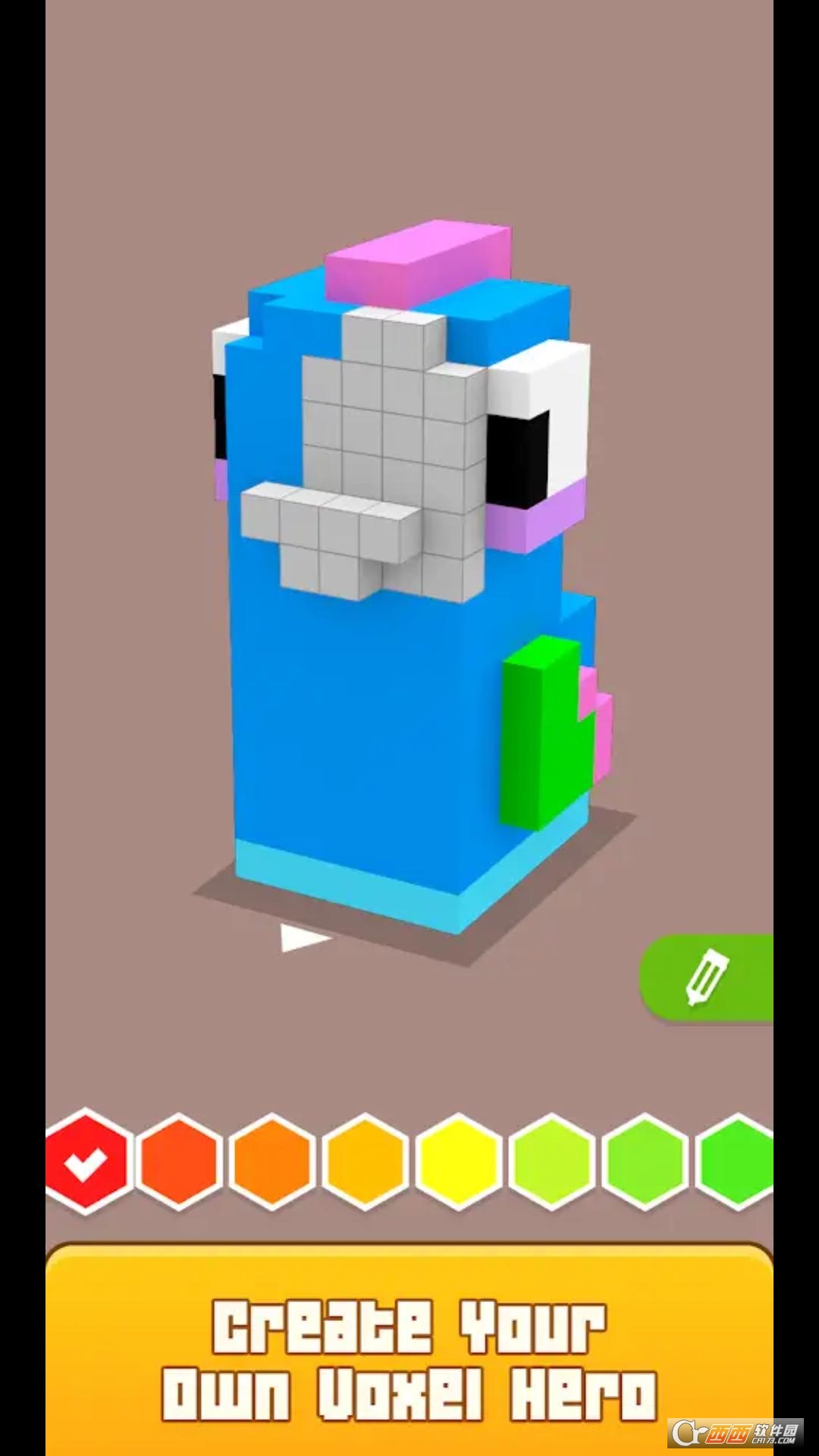Select the amber color swatch
819x1456 pixels.
click(366, 1160)
